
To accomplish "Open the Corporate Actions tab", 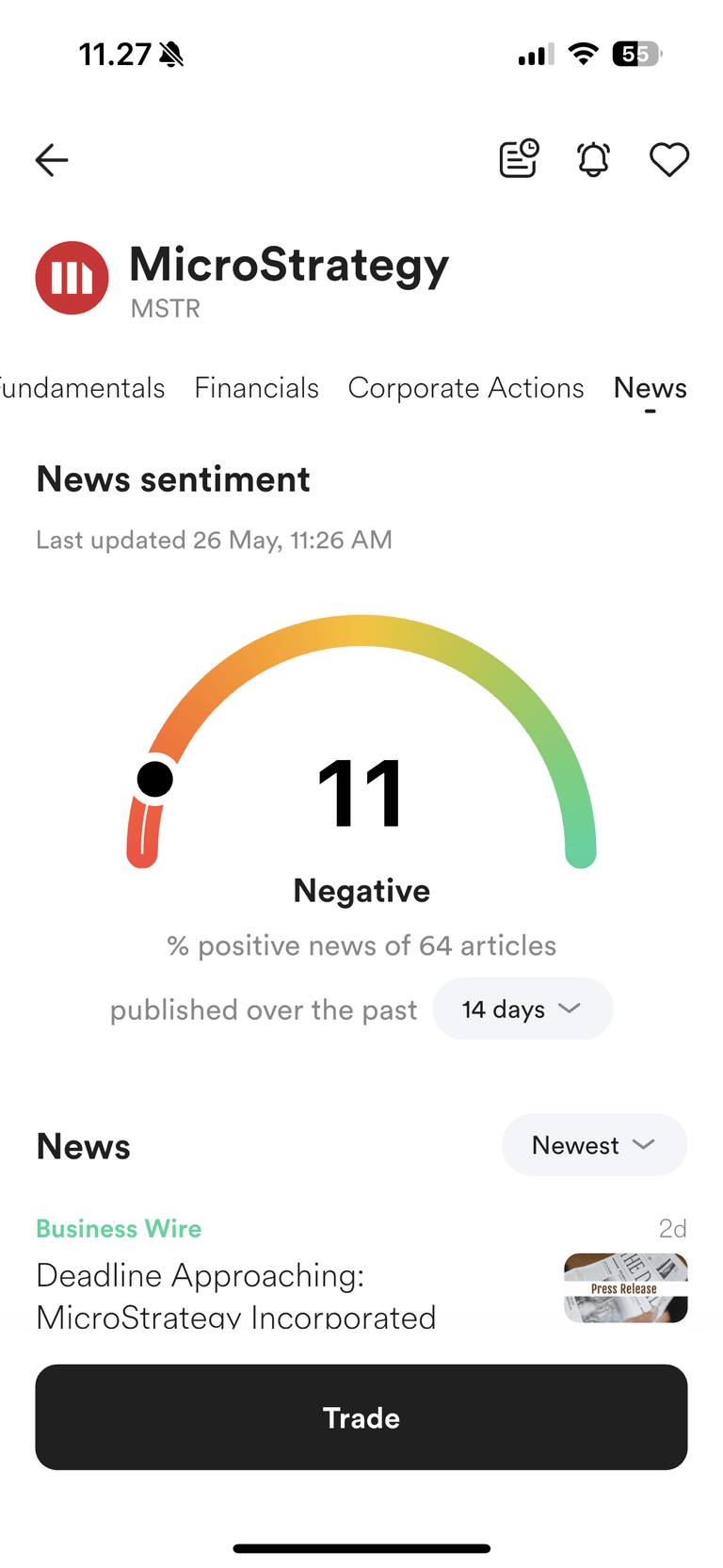I will 466,388.
